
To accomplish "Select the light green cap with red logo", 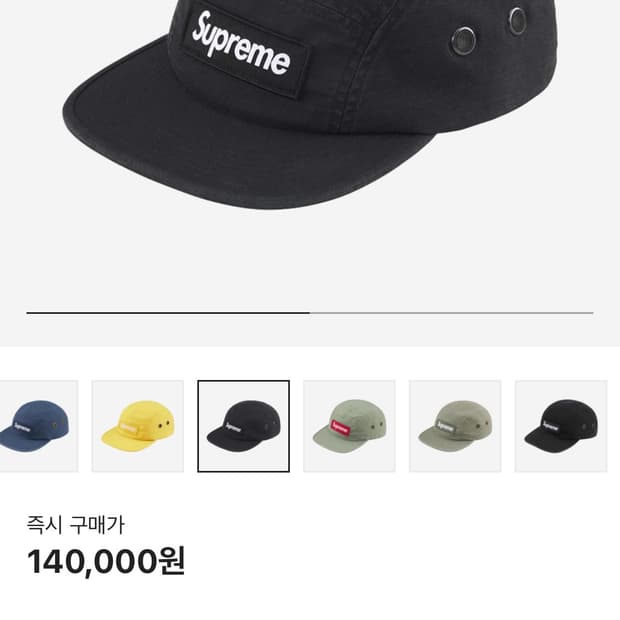I will pos(349,426).
